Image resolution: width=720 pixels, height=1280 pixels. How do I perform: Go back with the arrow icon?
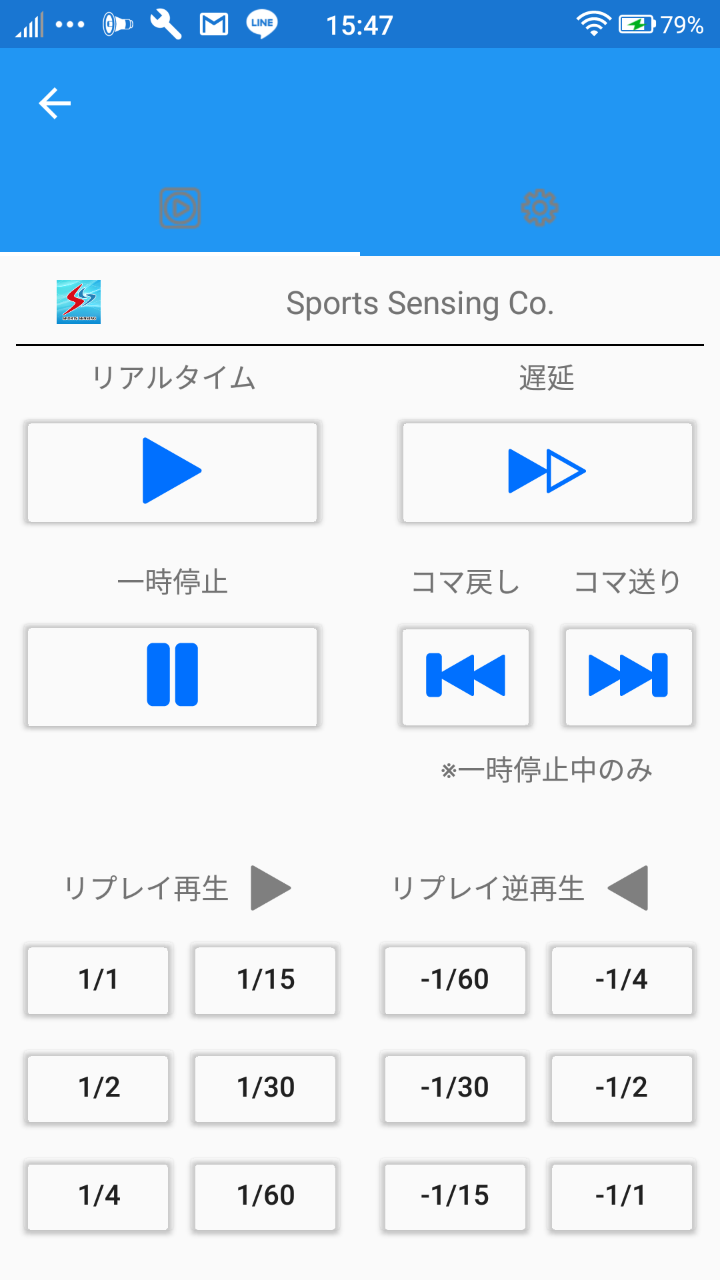click(55, 103)
